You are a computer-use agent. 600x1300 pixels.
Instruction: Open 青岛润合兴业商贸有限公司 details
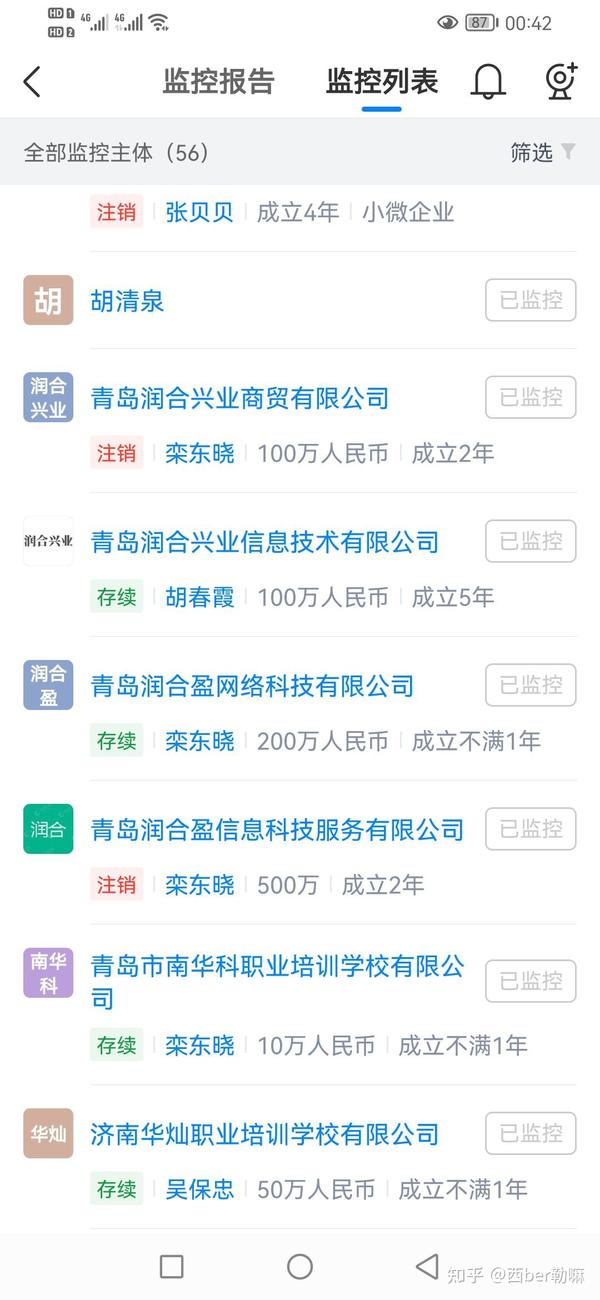(x=240, y=398)
